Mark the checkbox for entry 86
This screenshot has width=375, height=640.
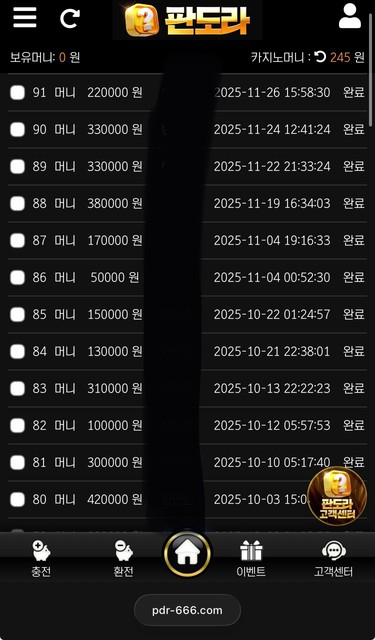click(17, 278)
